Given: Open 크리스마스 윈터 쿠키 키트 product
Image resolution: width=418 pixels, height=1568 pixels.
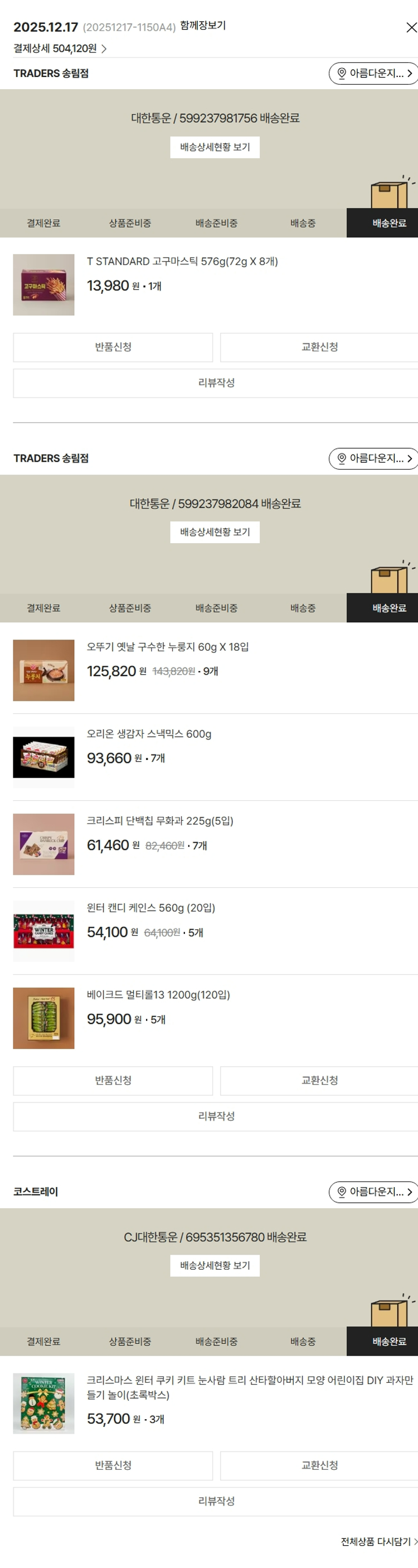Looking at the screenshot, I should pyautogui.click(x=250, y=1381).
